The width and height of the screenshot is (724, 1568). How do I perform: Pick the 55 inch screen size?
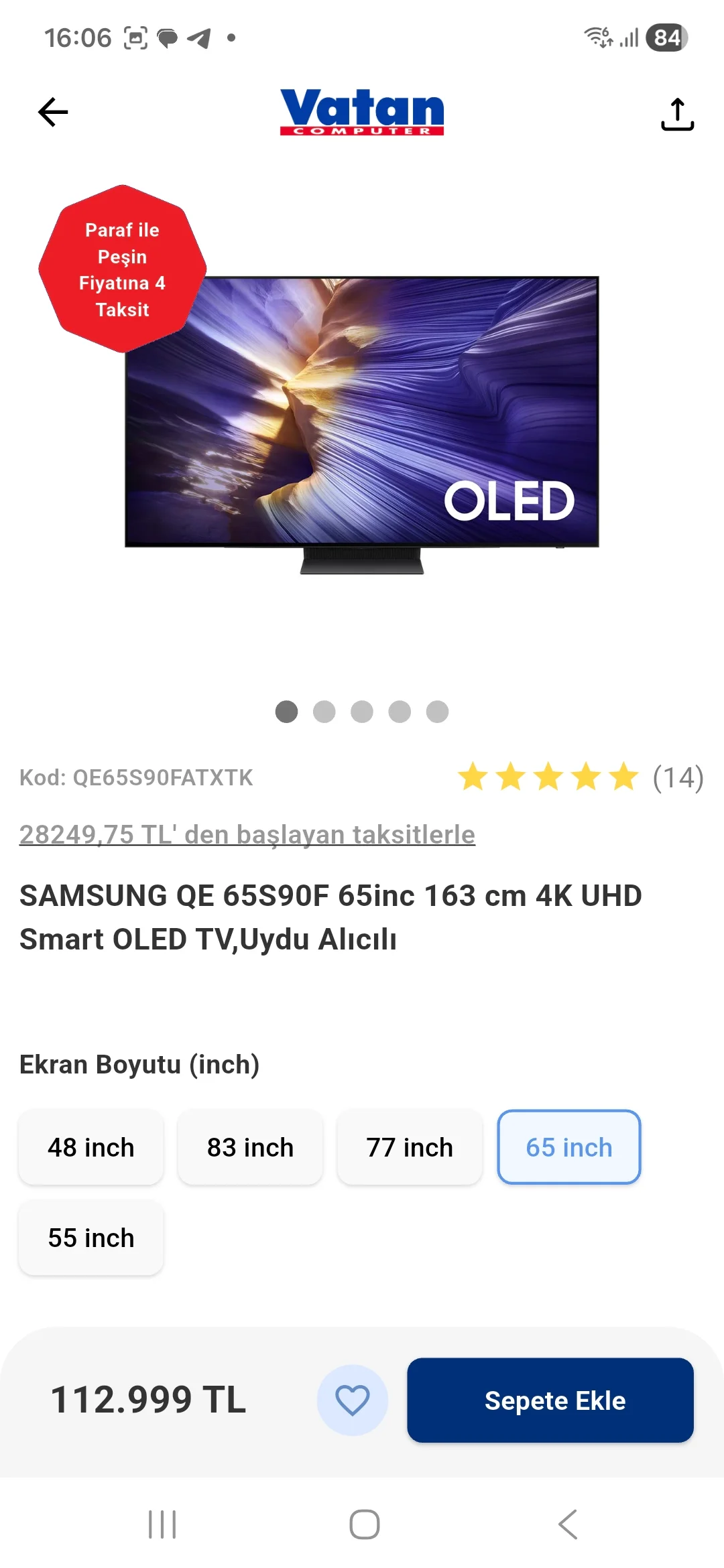click(x=91, y=1238)
